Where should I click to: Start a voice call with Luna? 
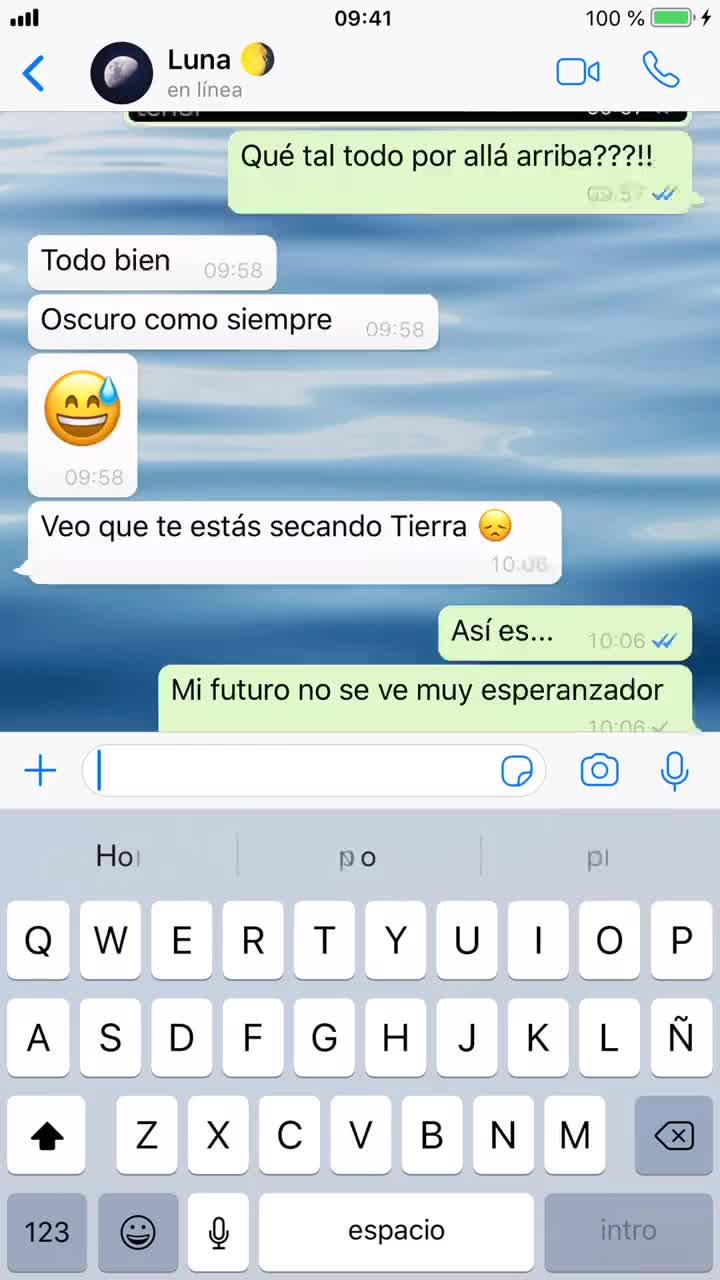click(660, 72)
